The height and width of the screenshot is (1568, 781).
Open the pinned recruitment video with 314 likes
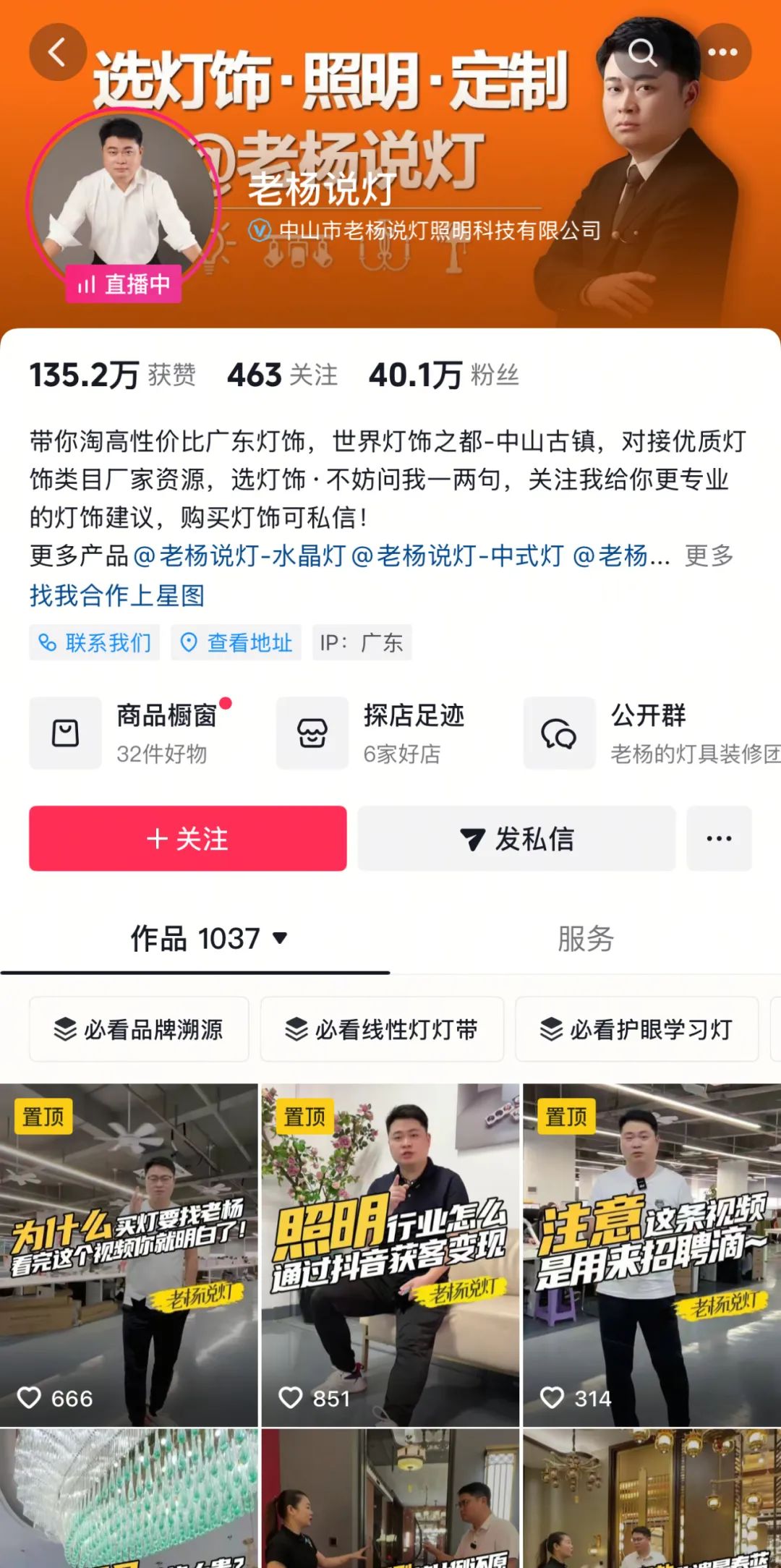point(652,1254)
